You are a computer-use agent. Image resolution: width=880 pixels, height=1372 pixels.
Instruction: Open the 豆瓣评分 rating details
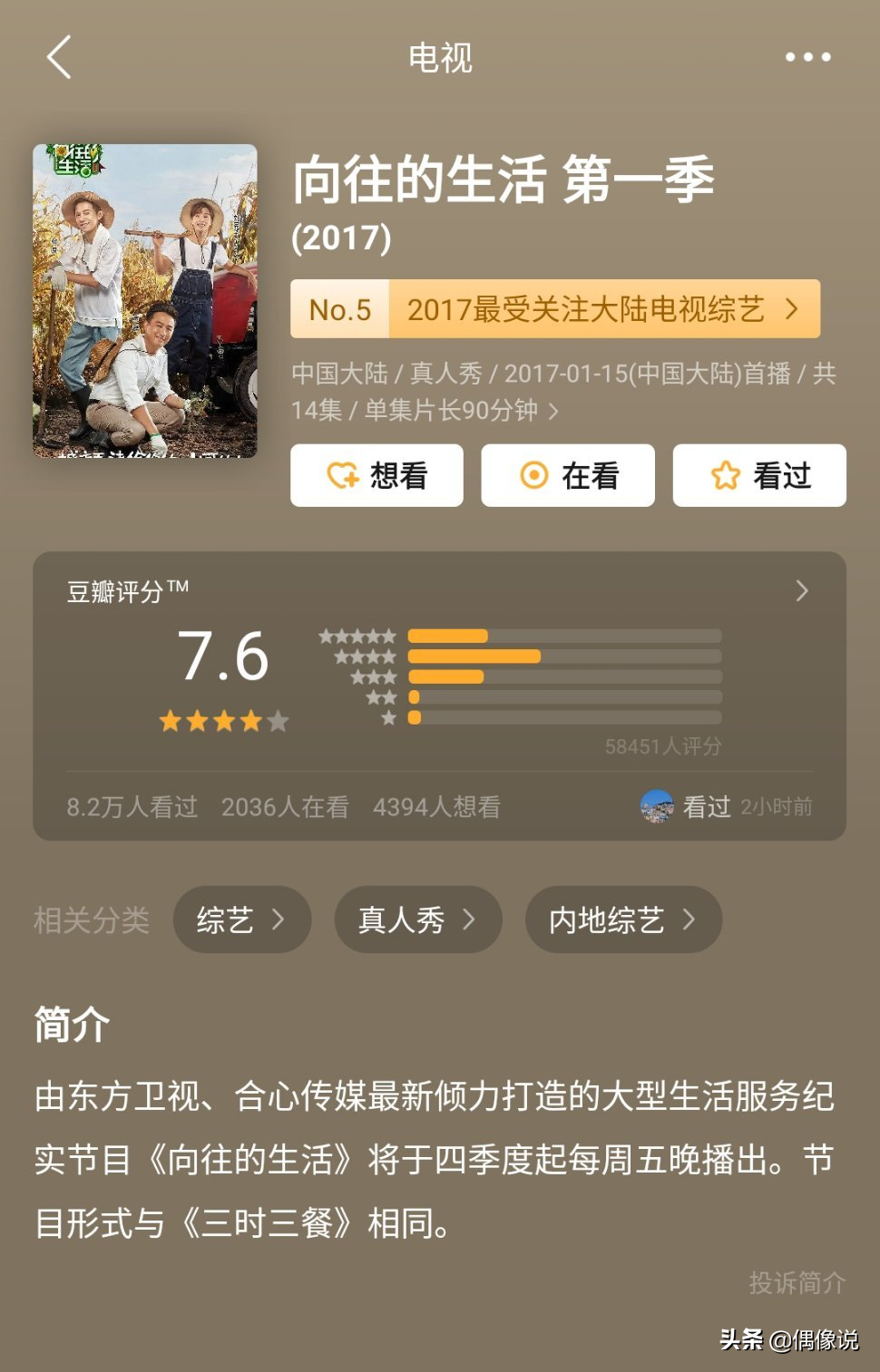(x=801, y=591)
